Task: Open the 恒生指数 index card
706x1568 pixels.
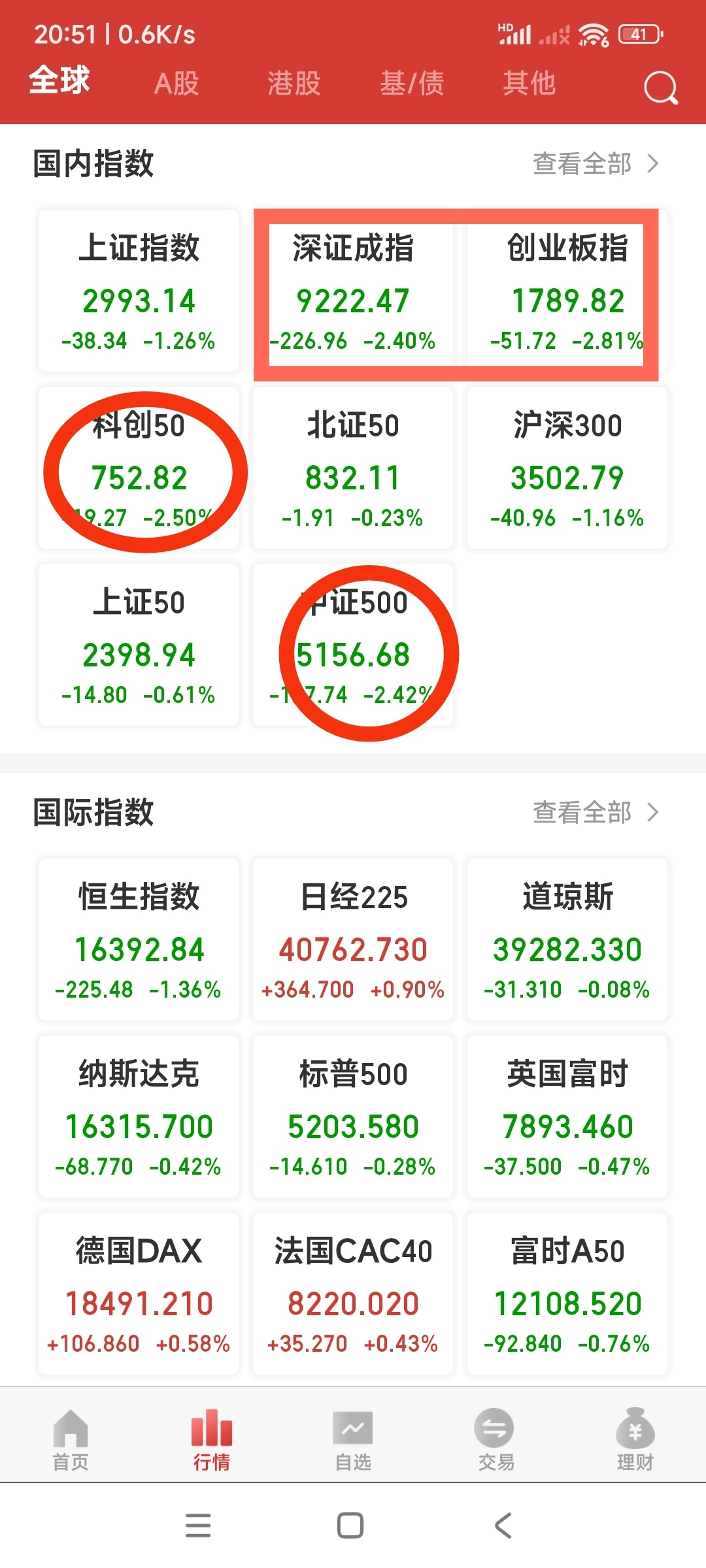Action: coord(139,941)
